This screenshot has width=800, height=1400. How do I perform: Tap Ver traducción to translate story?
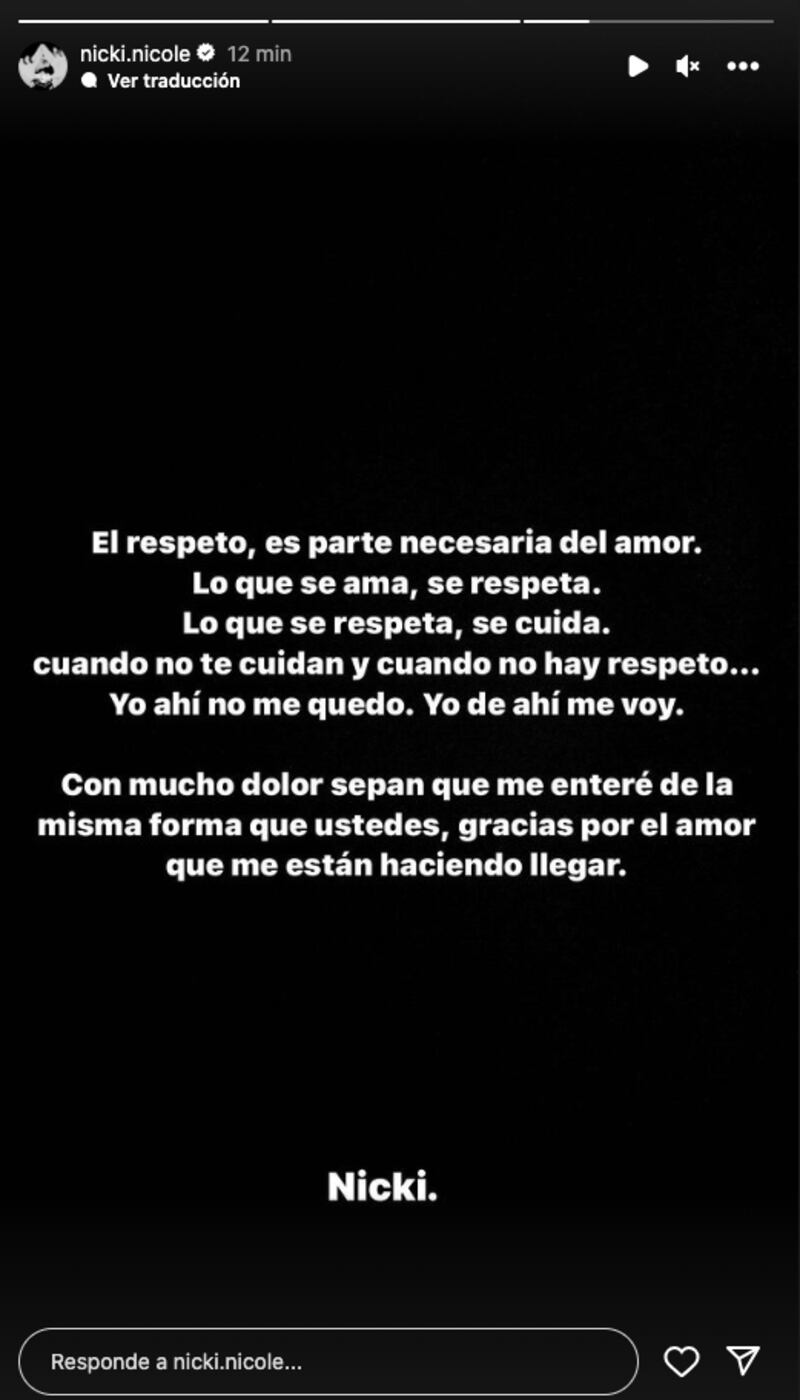(172, 81)
